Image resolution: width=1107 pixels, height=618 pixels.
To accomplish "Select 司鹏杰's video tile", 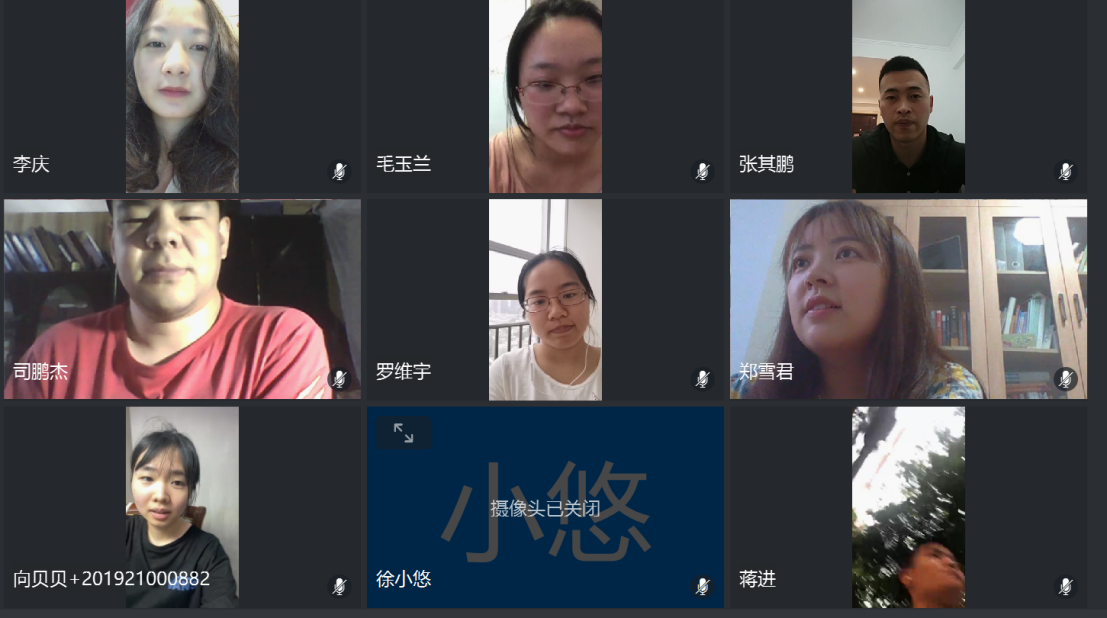I will (x=182, y=298).
